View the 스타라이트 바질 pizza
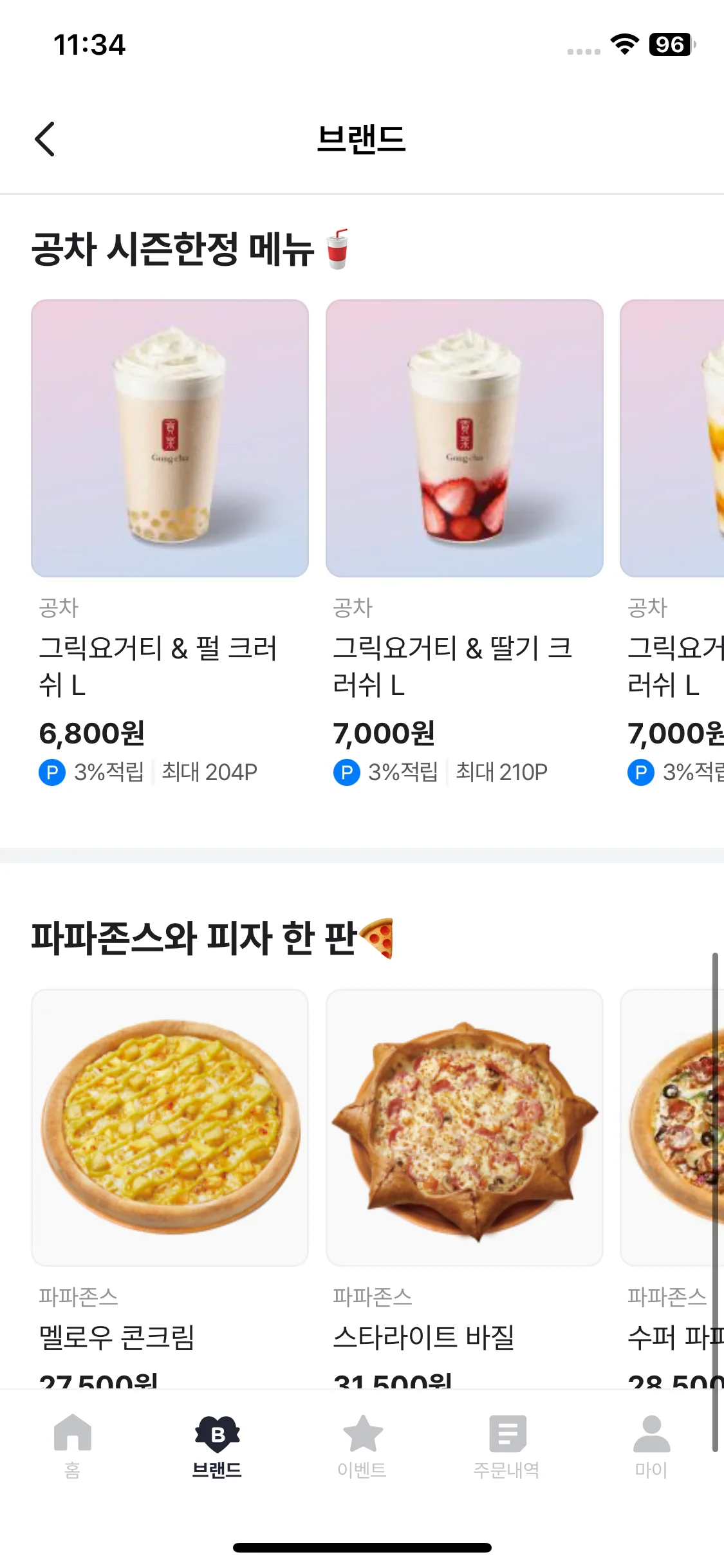 464,1128
